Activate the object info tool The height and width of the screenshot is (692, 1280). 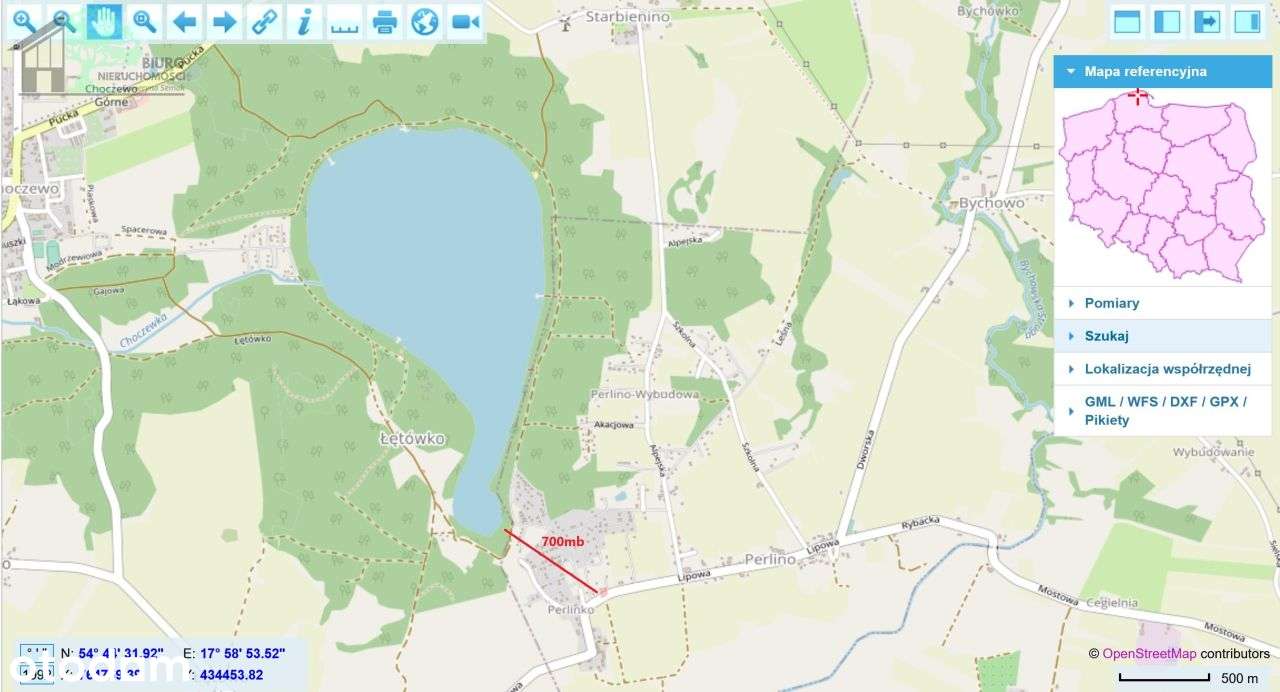pyautogui.click(x=305, y=21)
